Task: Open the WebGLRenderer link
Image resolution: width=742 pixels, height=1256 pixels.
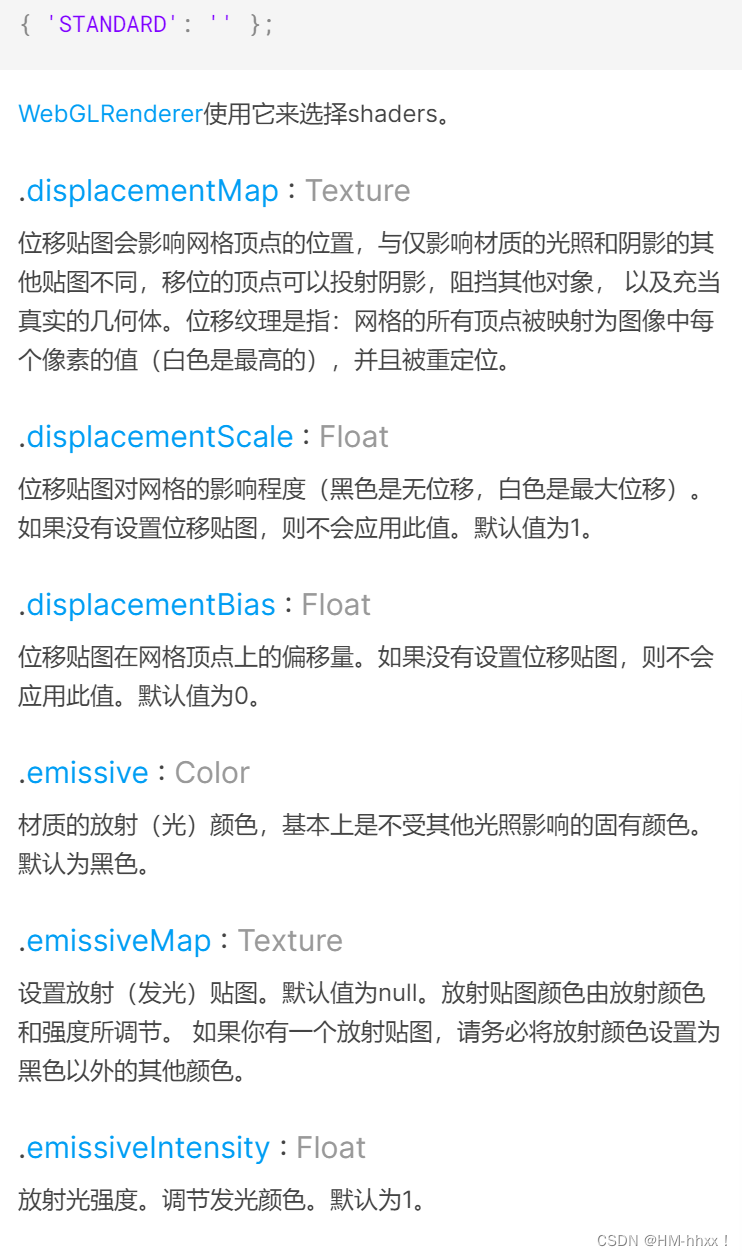Action: point(111,114)
